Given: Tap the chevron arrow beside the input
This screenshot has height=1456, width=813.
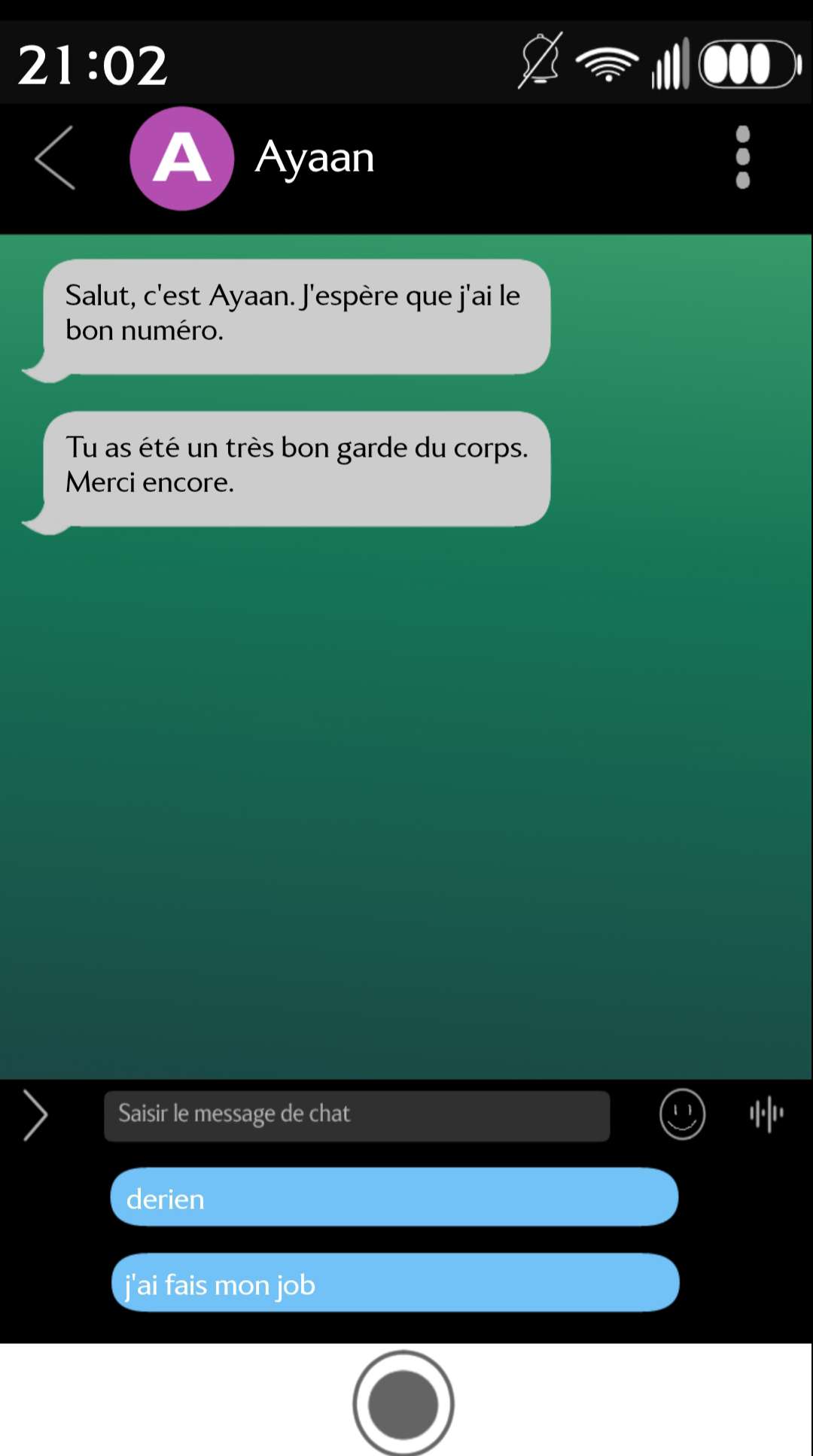Looking at the screenshot, I should [35, 1115].
